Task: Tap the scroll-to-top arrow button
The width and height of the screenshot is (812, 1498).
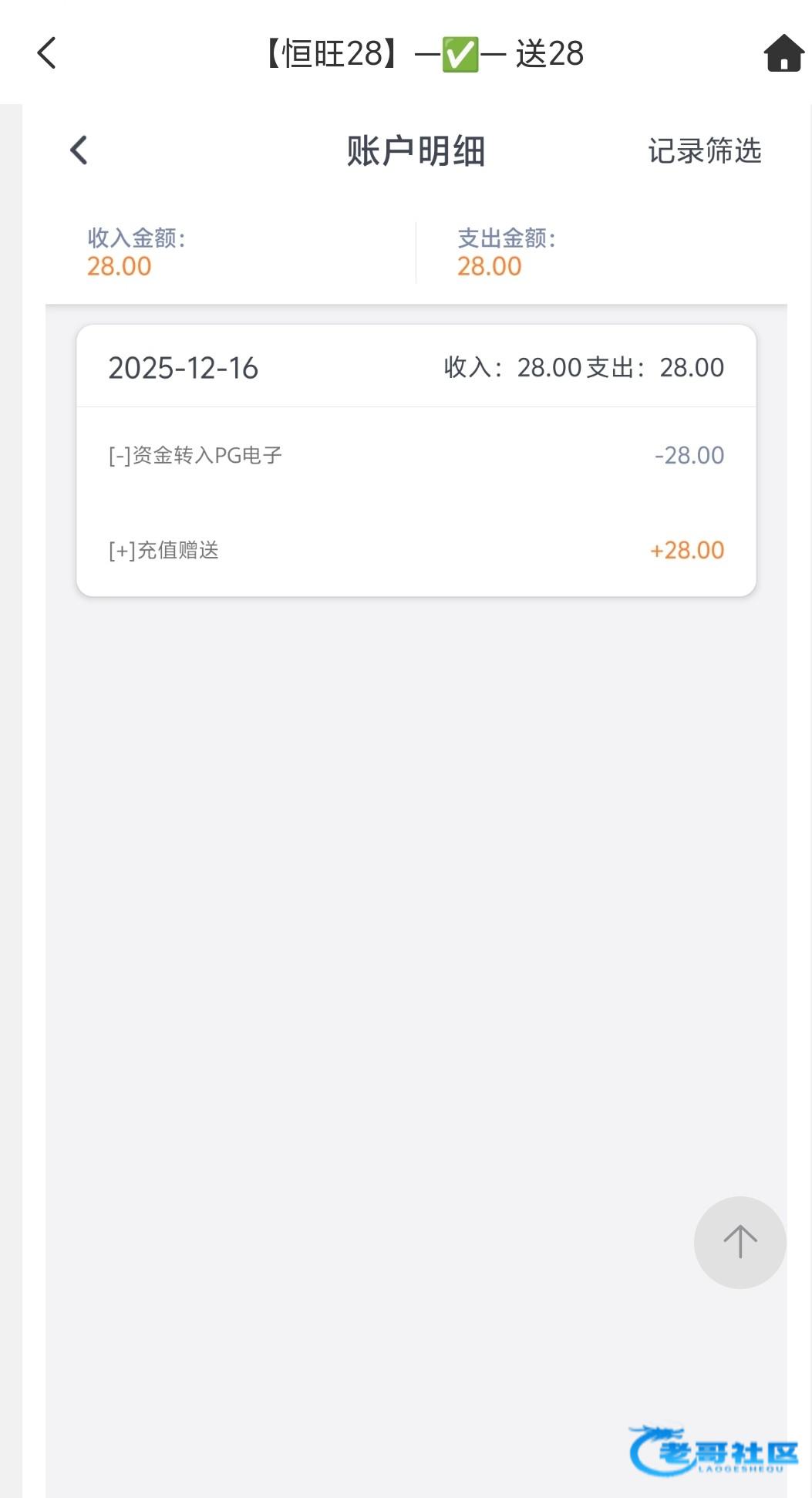Action: (x=740, y=1242)
